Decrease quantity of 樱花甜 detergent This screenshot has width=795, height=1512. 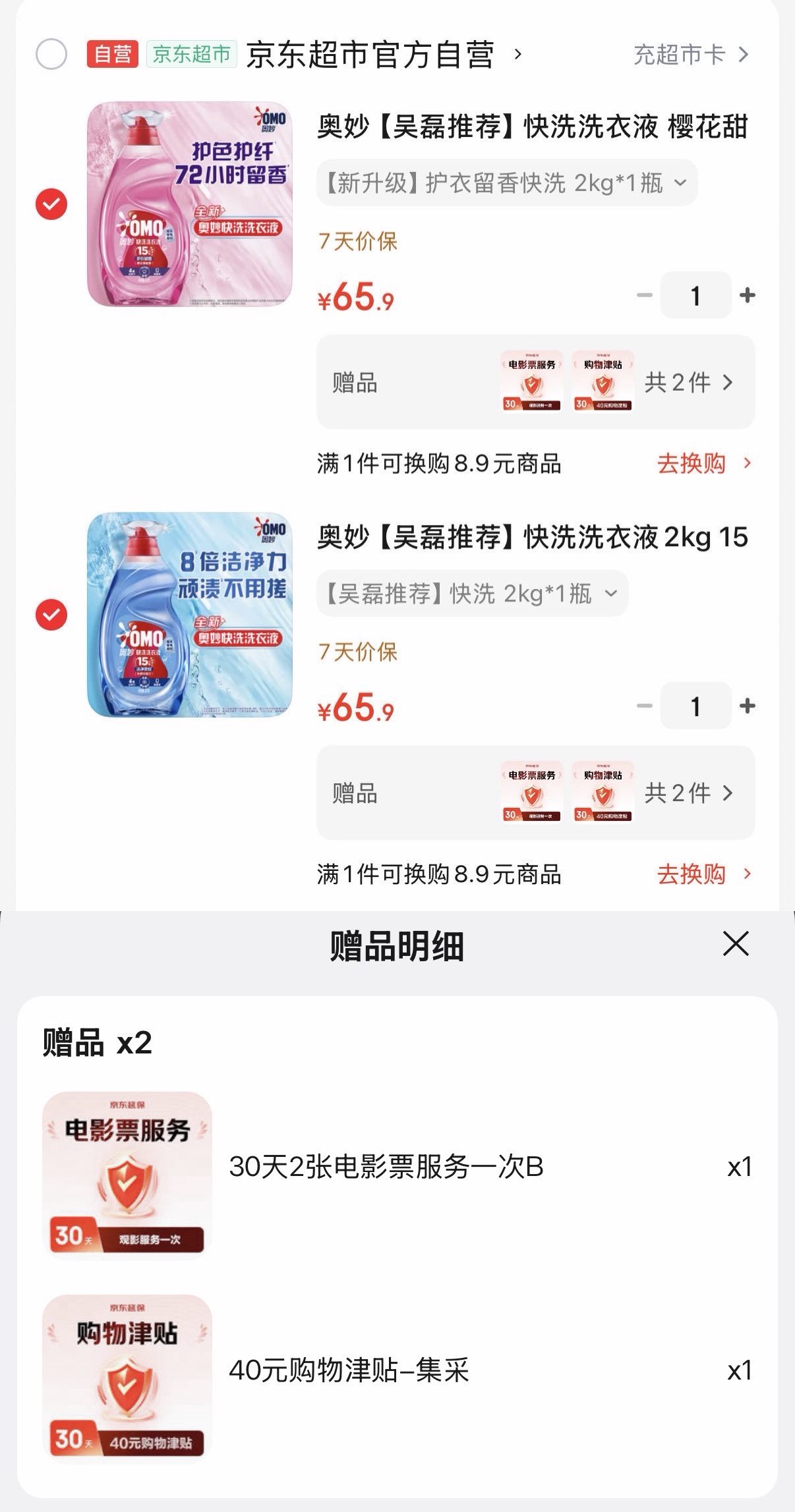(x=645, y=295)
